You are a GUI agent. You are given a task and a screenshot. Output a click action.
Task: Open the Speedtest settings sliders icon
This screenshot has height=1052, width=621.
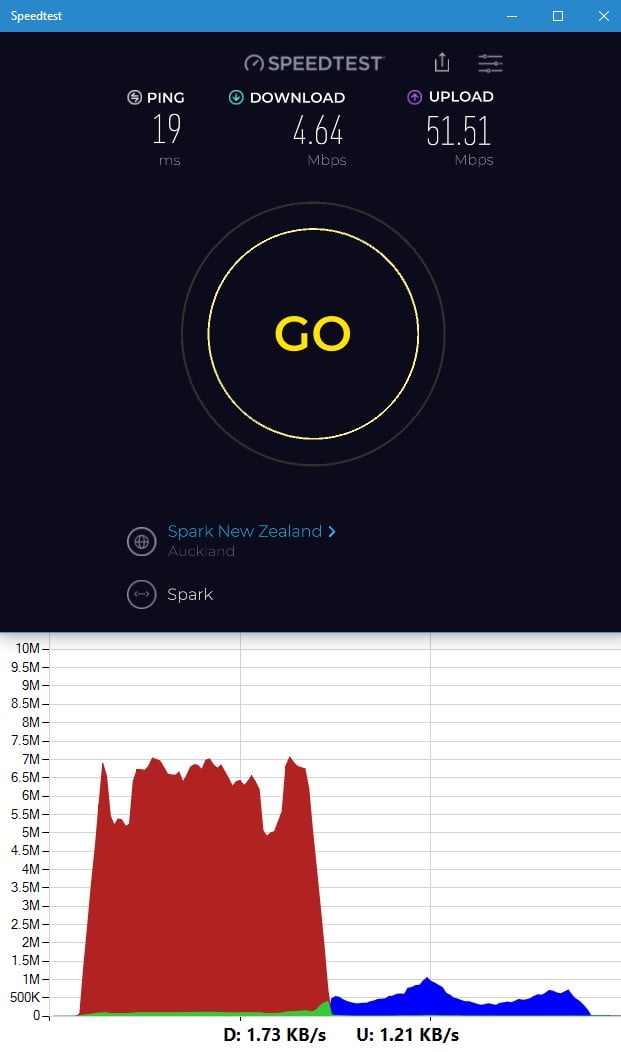click(490, 63)
